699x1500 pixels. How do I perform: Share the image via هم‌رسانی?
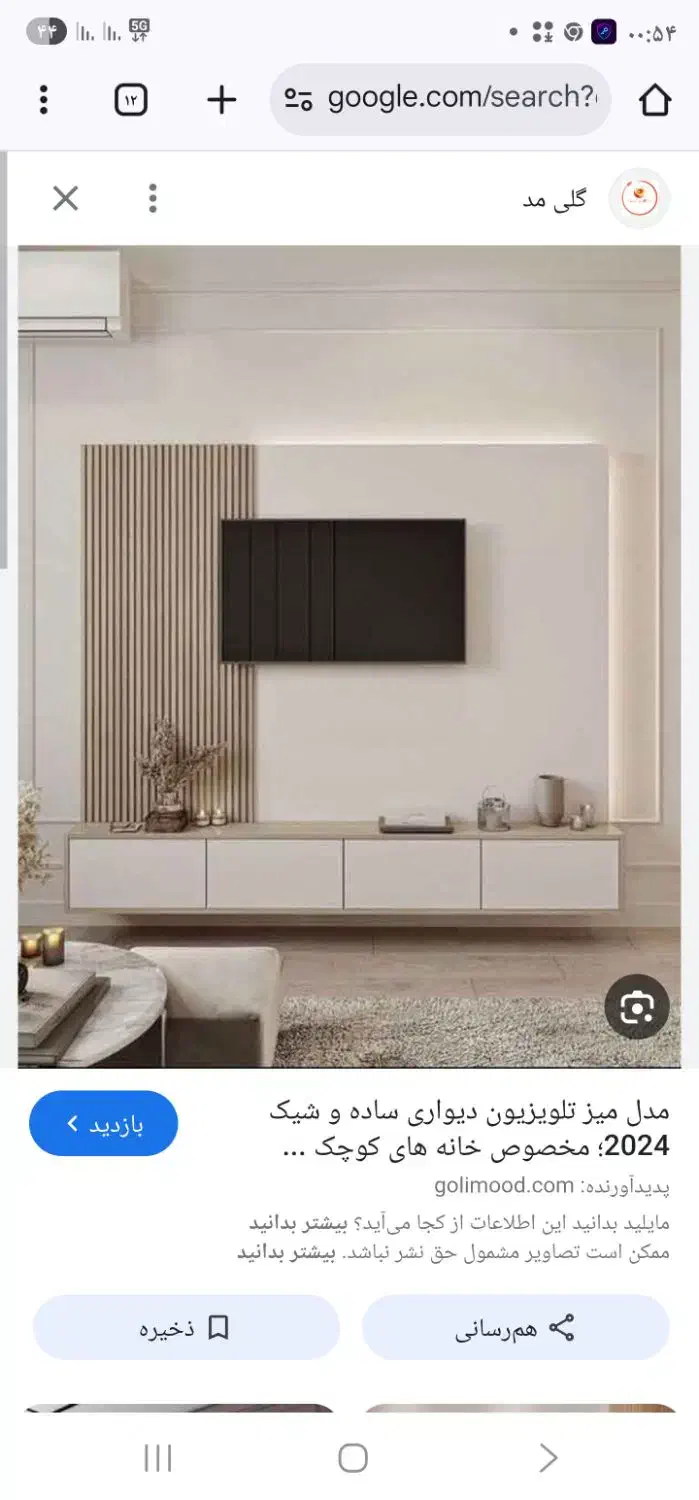click(x=515, y=1327)
